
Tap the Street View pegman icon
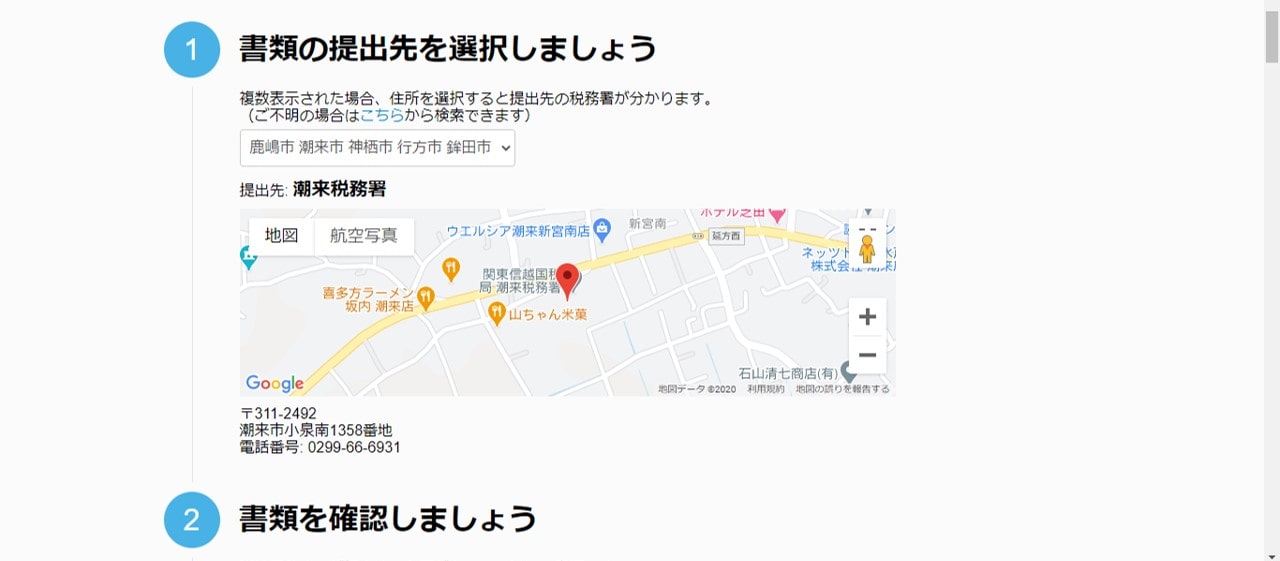click(867, 248)
